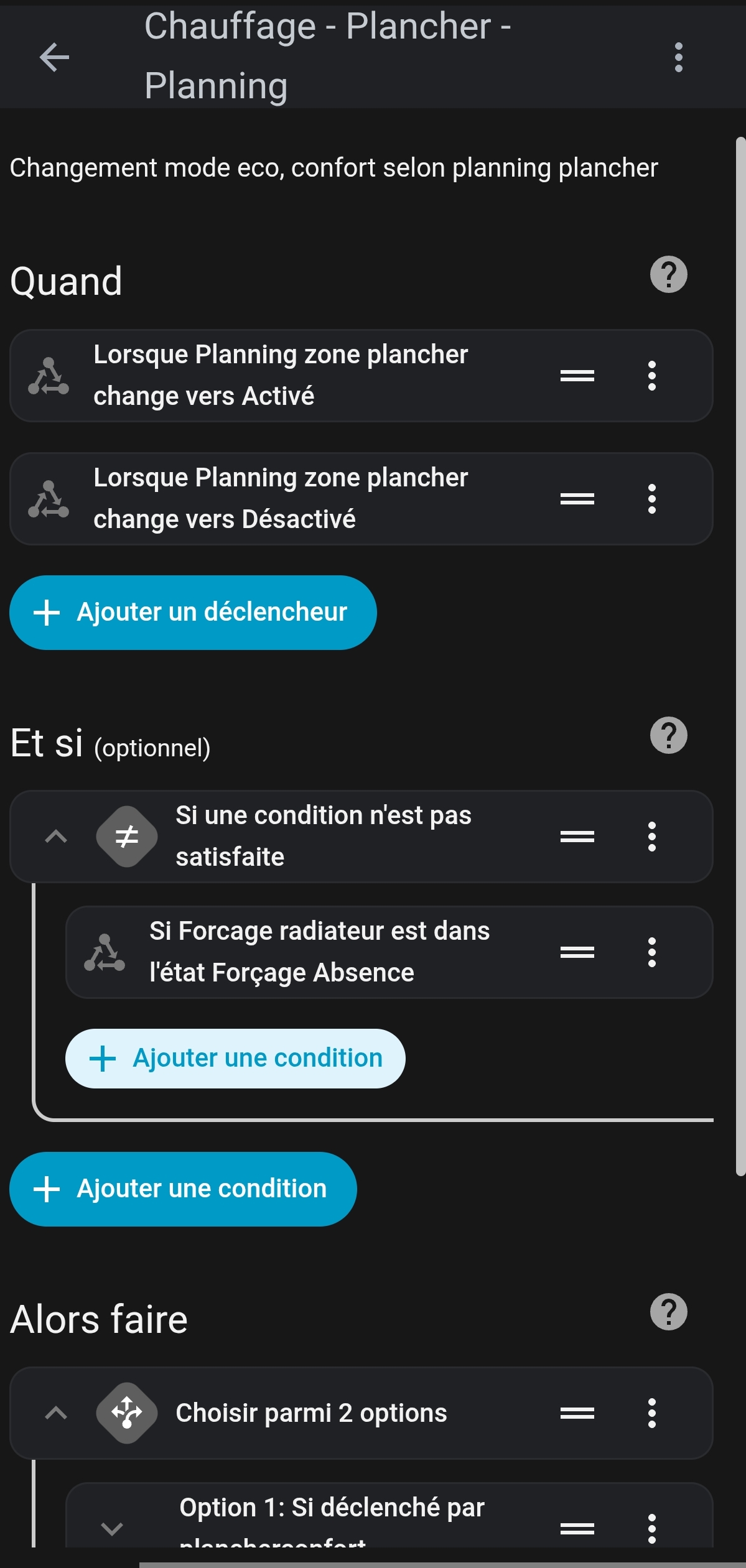Open three-dot menu of Forcage radiateur condition
Image resolution: width=746 pixels, height=1568 pixels.
pyautogui.click(x=651, y=952)
